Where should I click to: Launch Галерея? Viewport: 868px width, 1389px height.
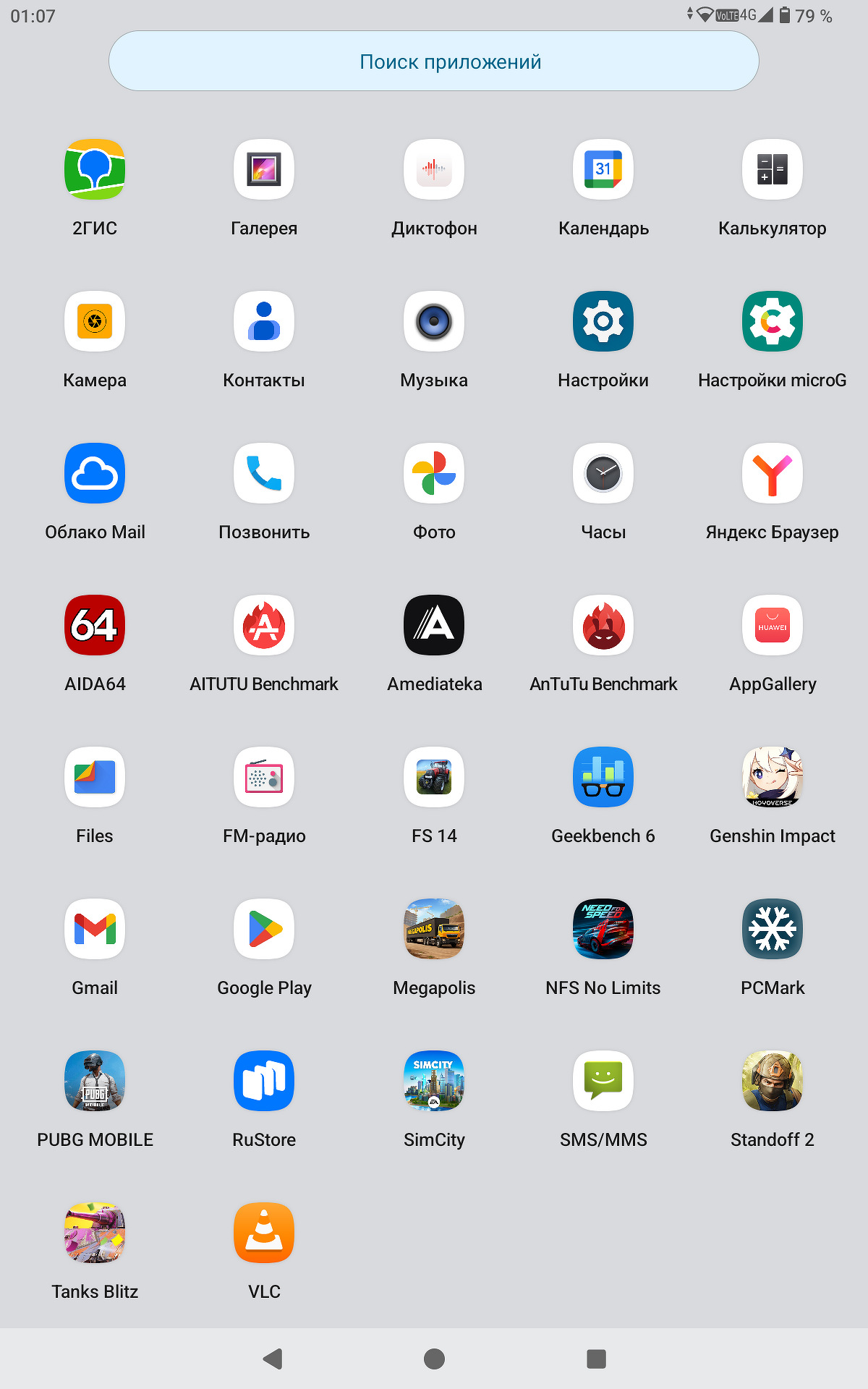click(x=264, y=169)
